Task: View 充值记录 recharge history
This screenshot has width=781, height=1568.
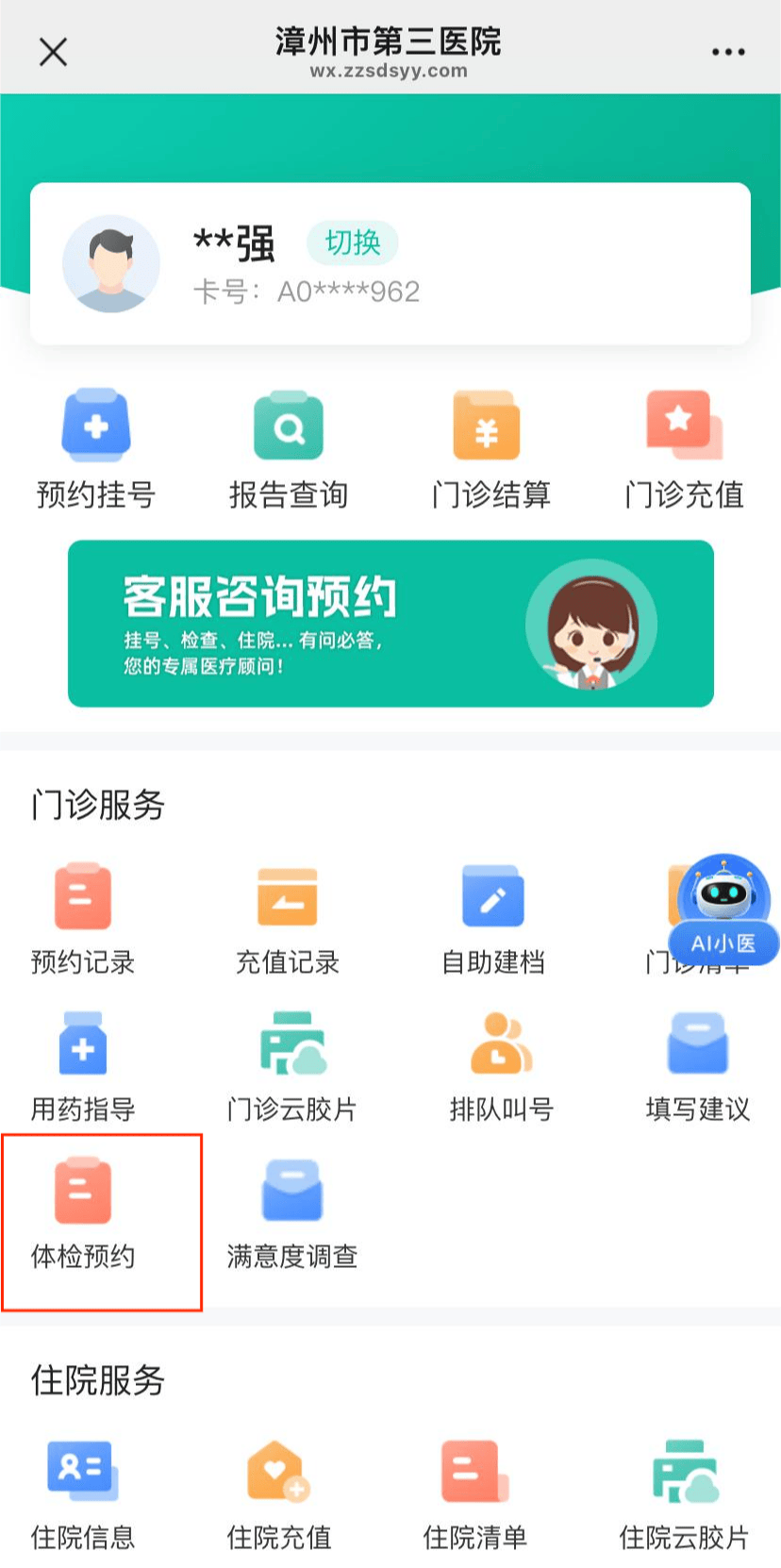Action: click(287, 915)
